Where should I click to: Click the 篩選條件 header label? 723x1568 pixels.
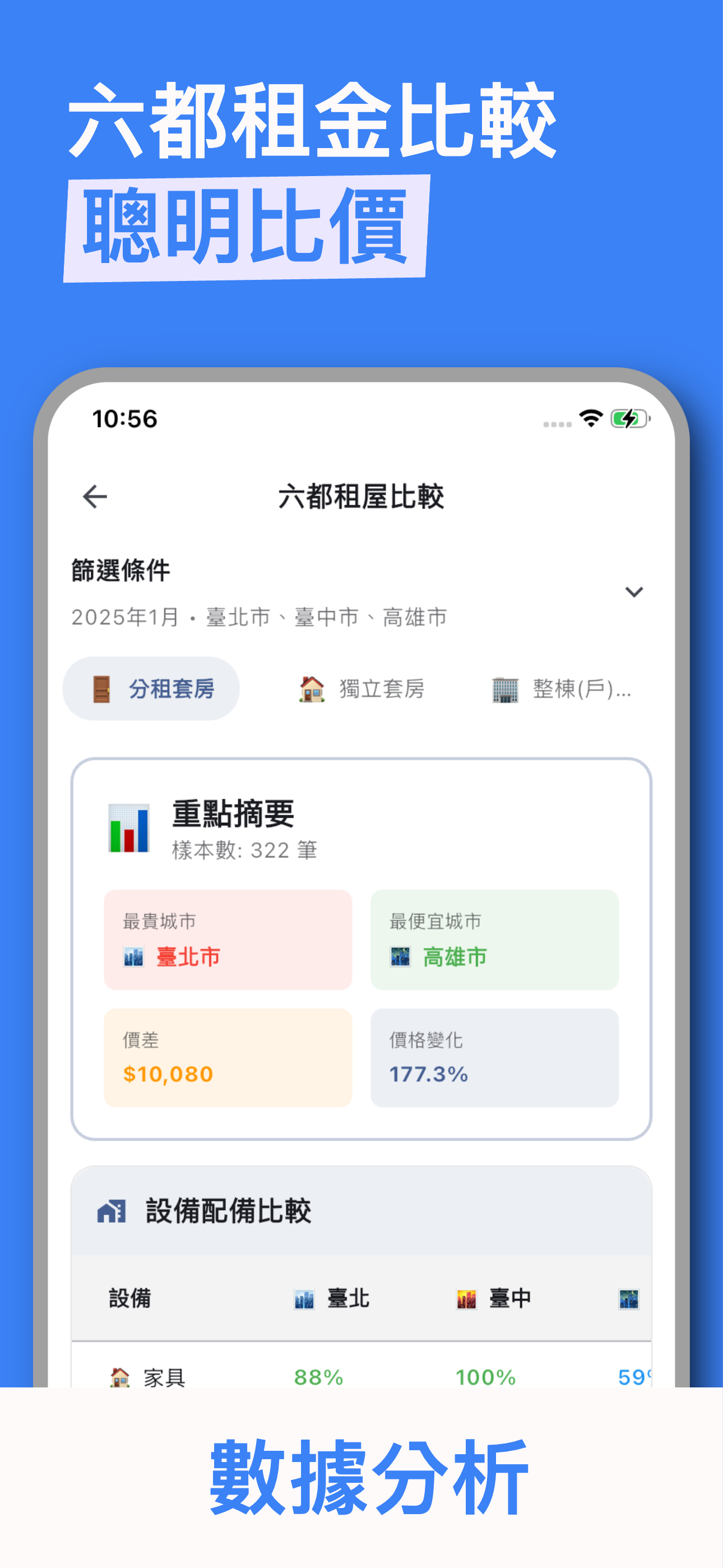(121, 570)
